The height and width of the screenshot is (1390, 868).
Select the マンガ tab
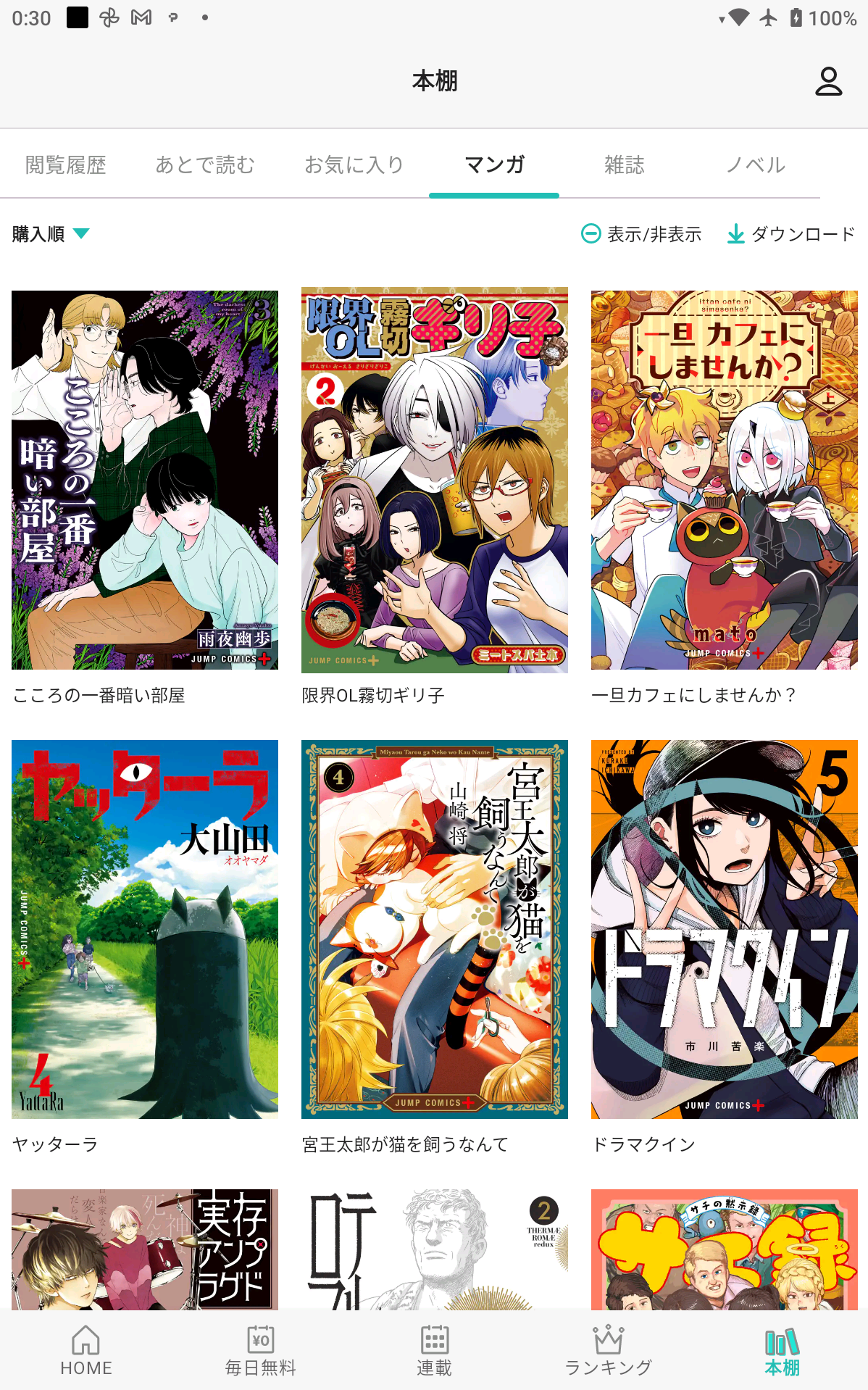[494, 165]
